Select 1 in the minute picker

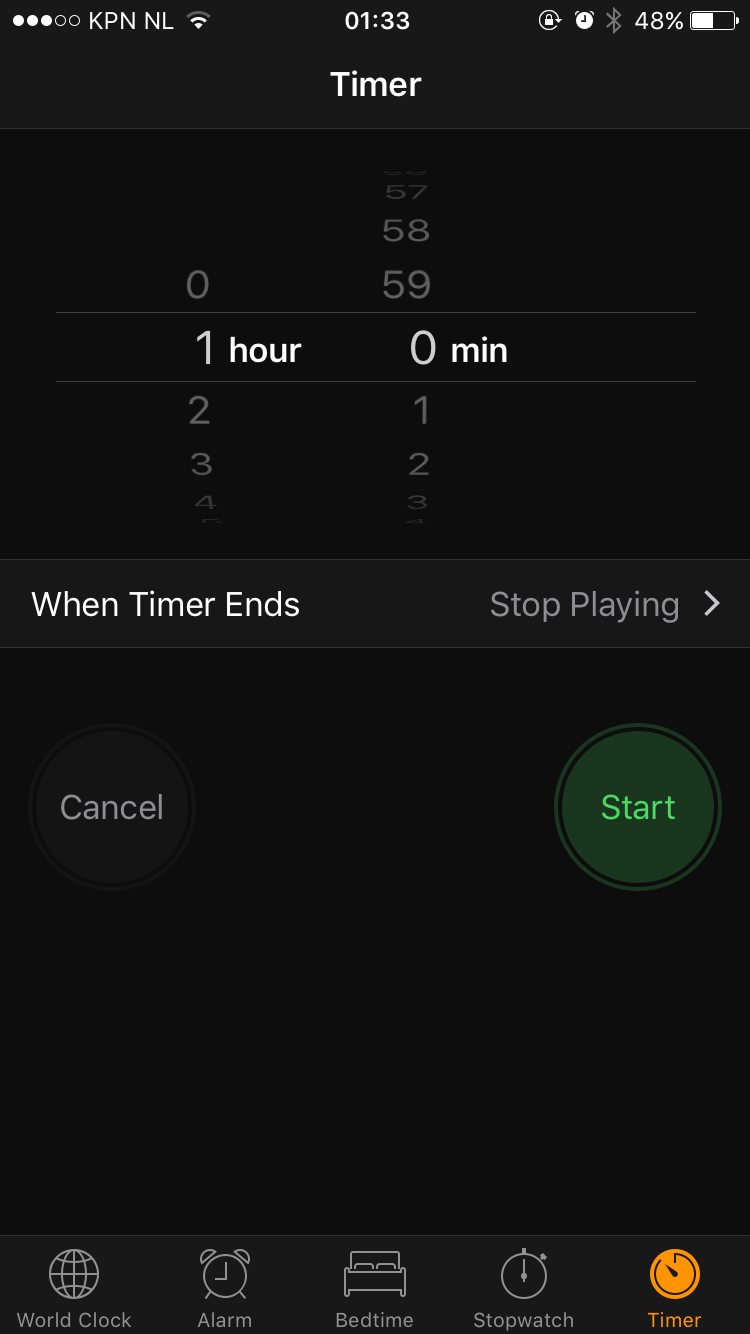pos(420,409)
